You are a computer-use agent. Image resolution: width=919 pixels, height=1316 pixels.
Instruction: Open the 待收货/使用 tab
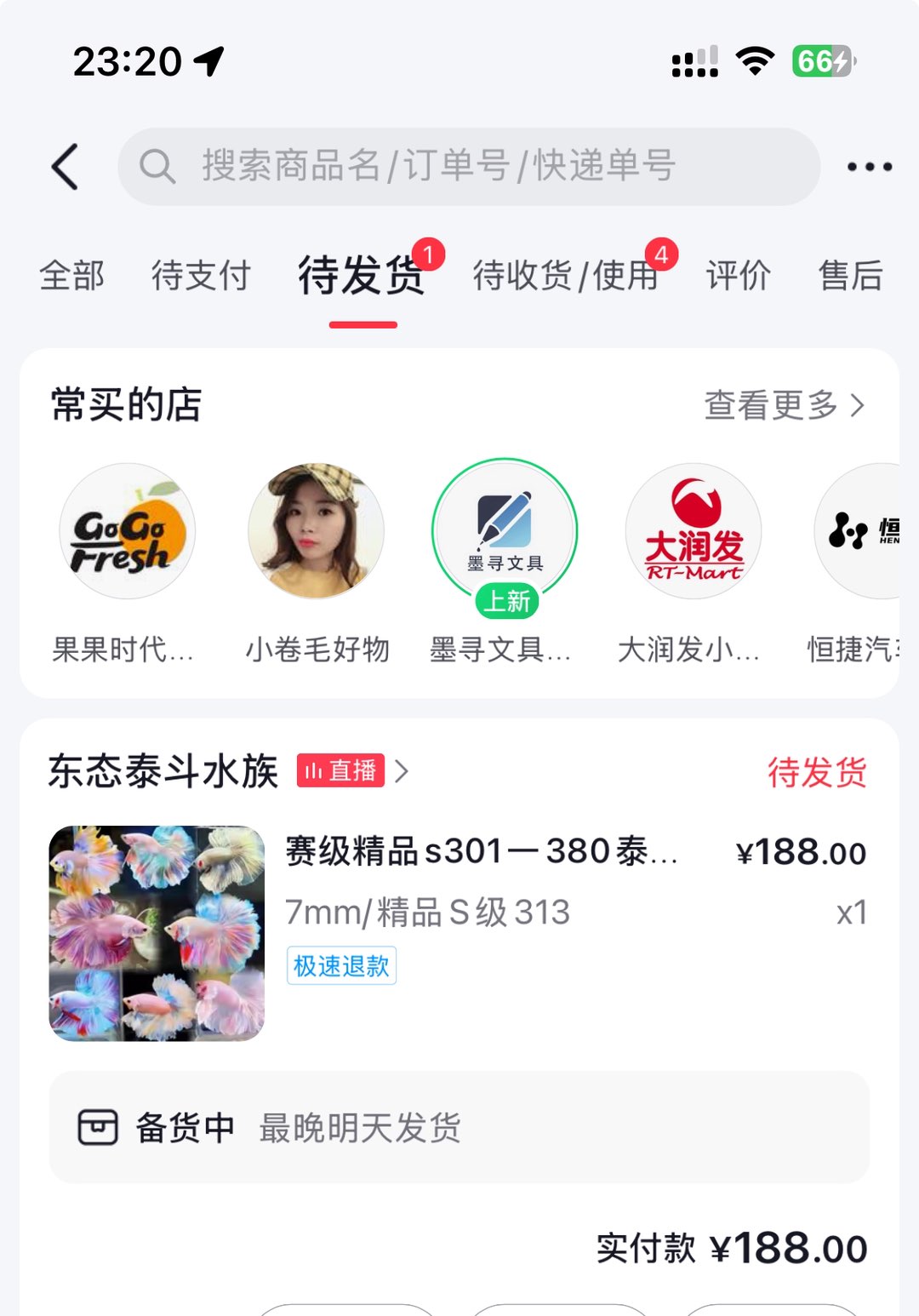(x=566, y=276)
